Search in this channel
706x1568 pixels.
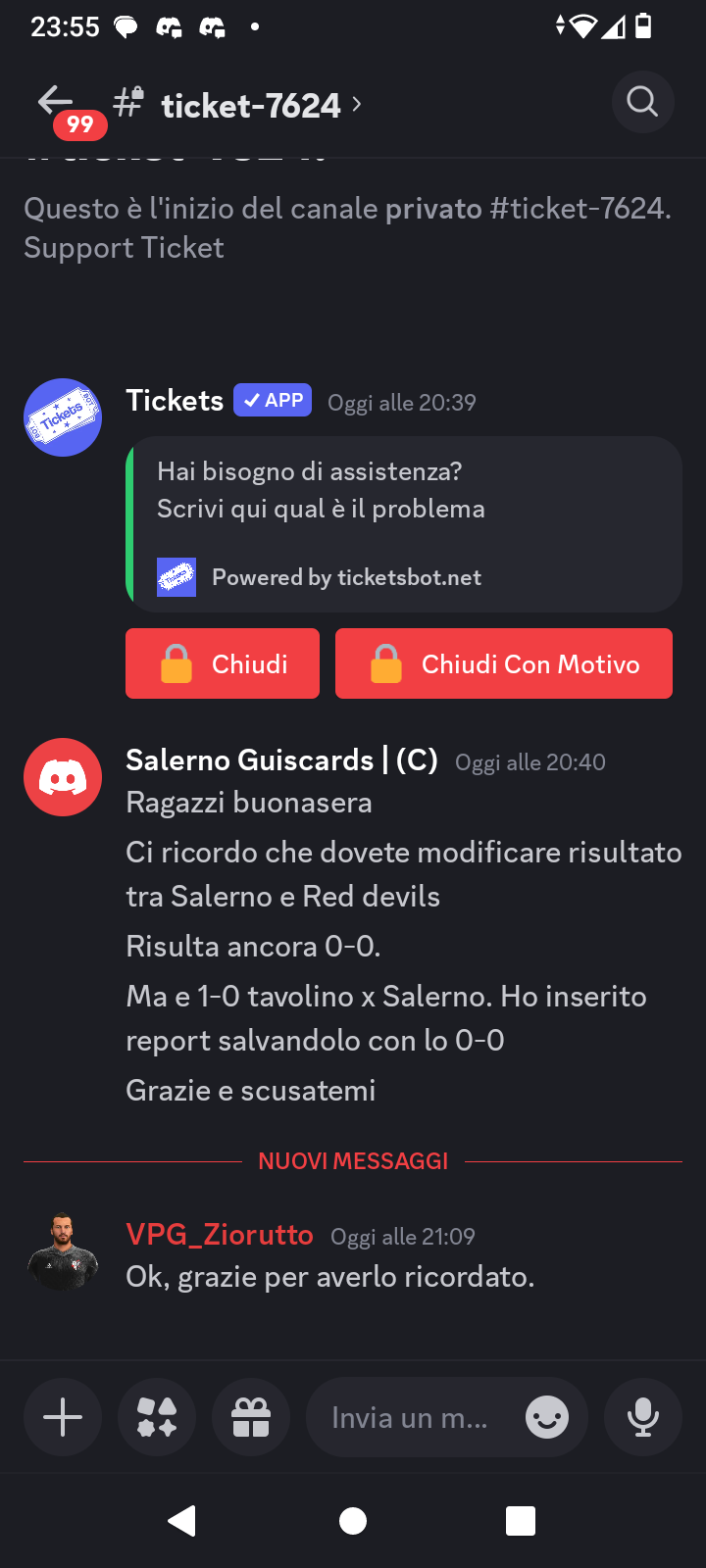(642, 101)
